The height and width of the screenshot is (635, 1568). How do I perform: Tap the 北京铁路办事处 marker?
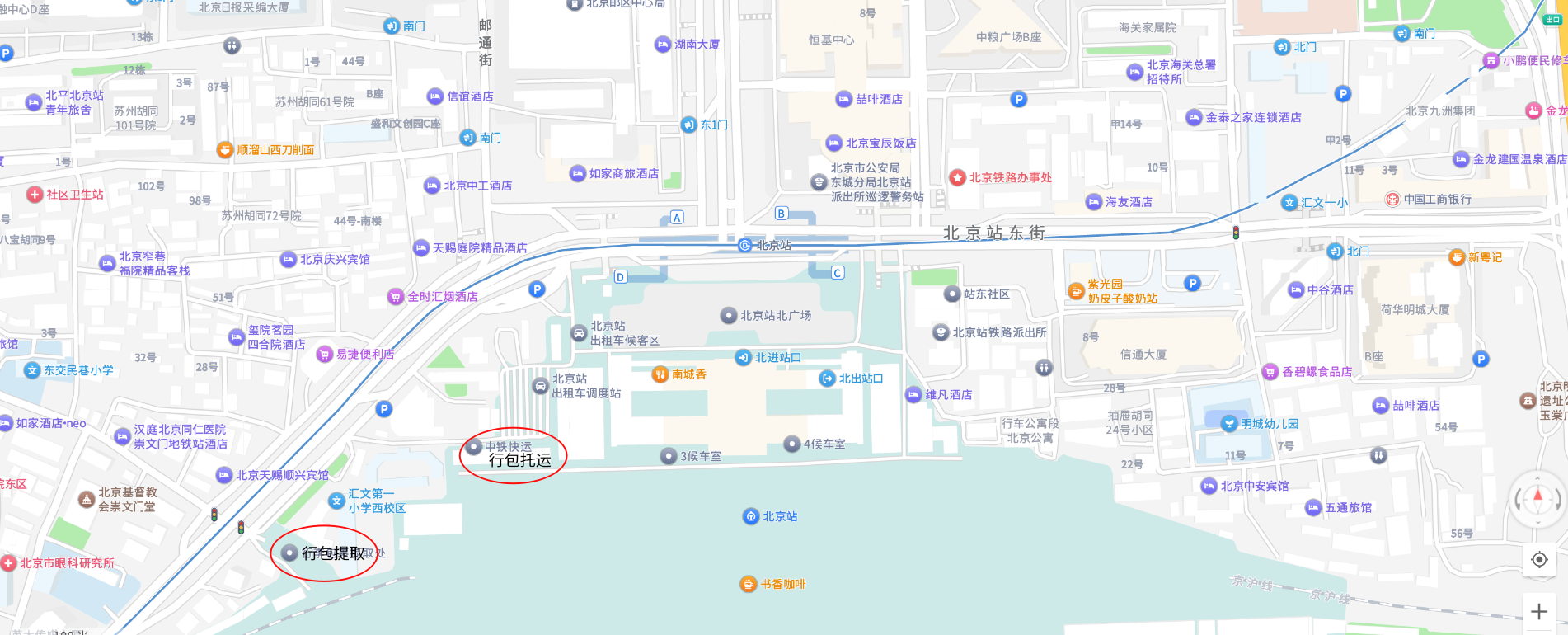click(x=957, y=178)
